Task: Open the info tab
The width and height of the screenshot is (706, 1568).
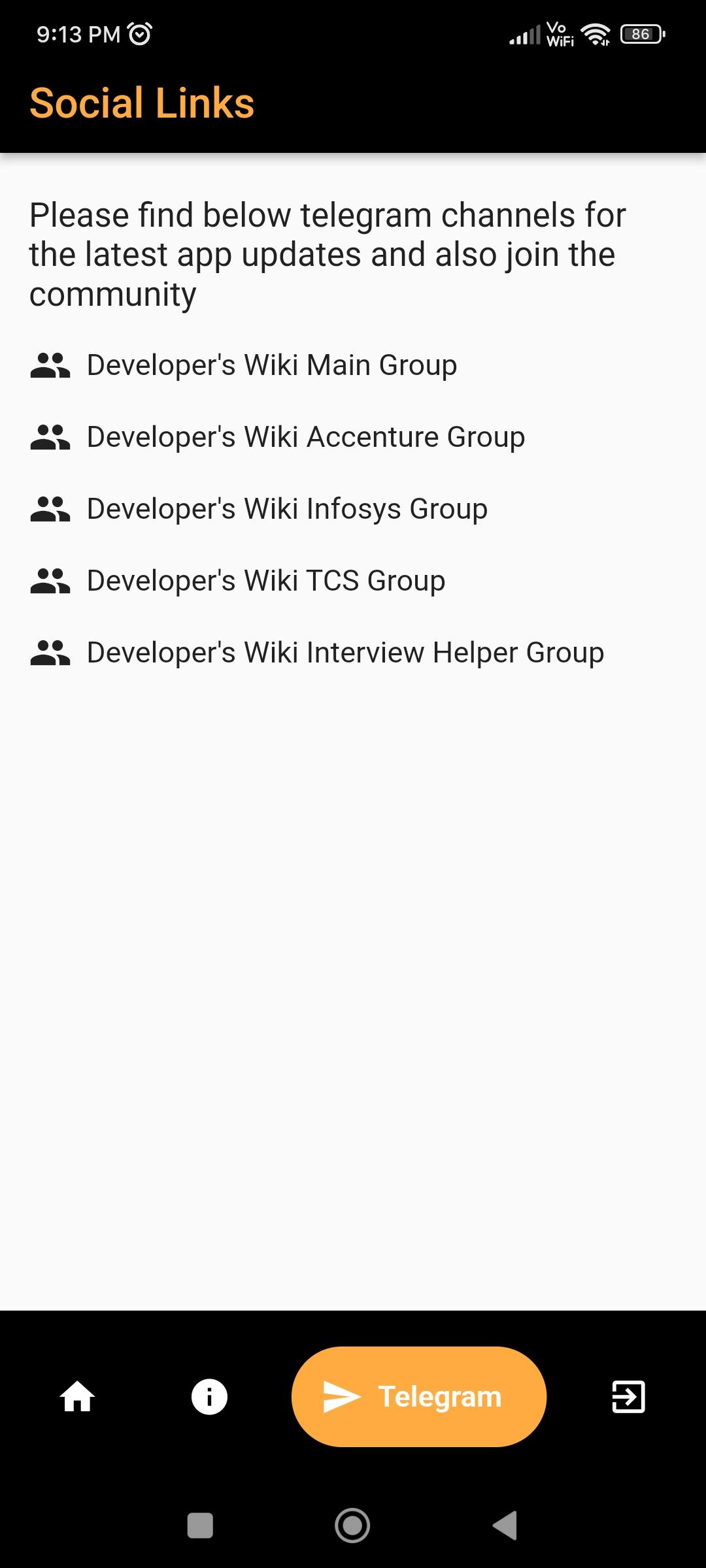Action: click(x=209, y=1397)
